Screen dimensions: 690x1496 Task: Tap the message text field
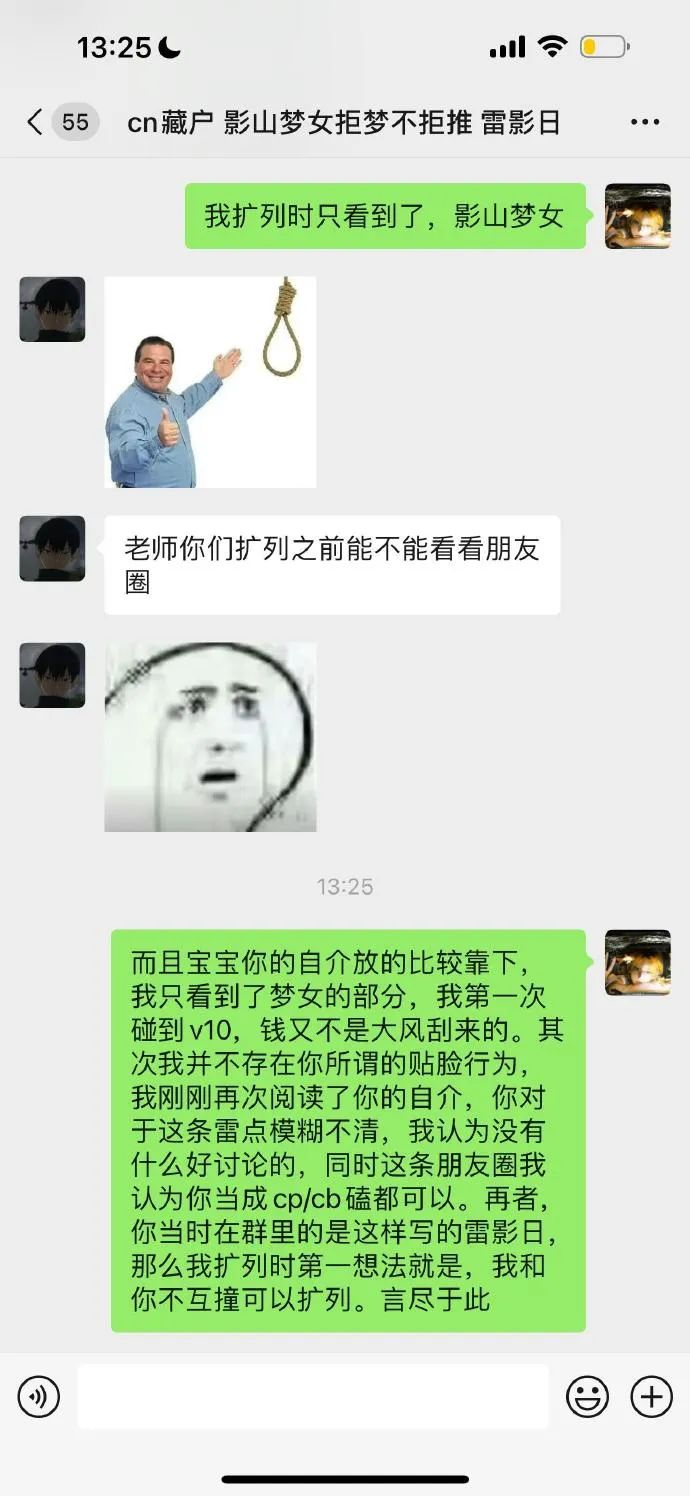(313, 1396)
